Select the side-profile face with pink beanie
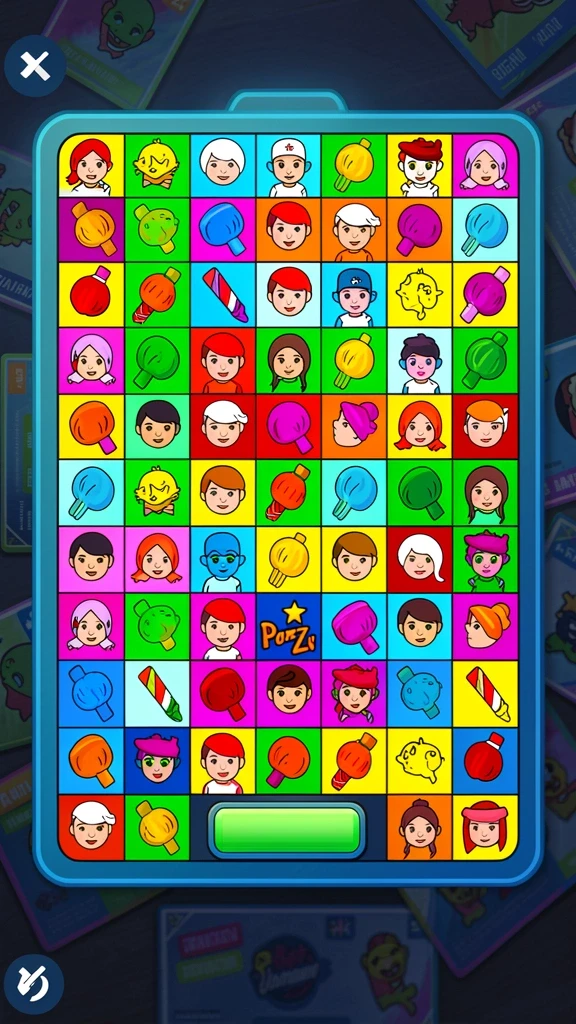Screen dimensions: 576x1024 [353, 427]
